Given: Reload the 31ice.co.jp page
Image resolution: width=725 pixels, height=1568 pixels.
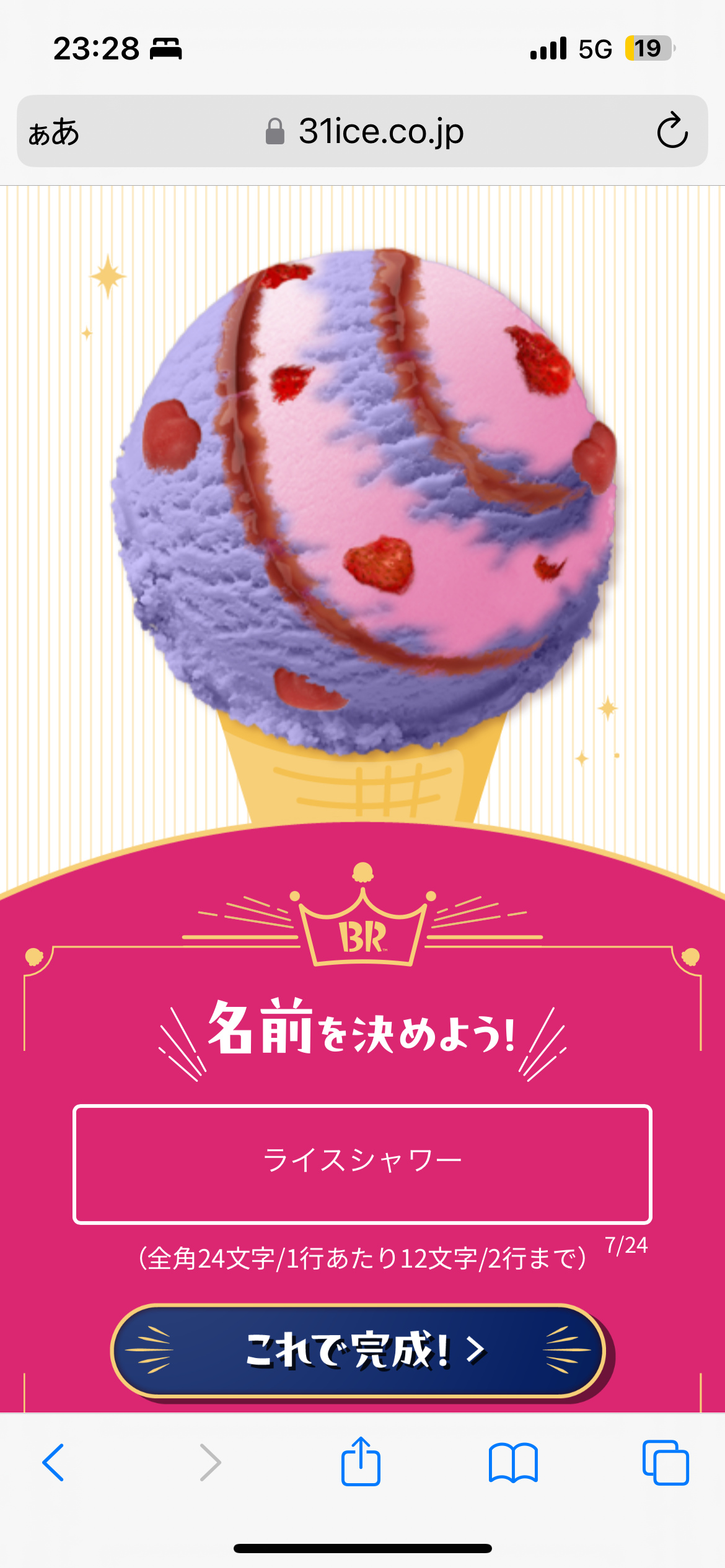Looking at the screenshot, I should click(672, 131).
